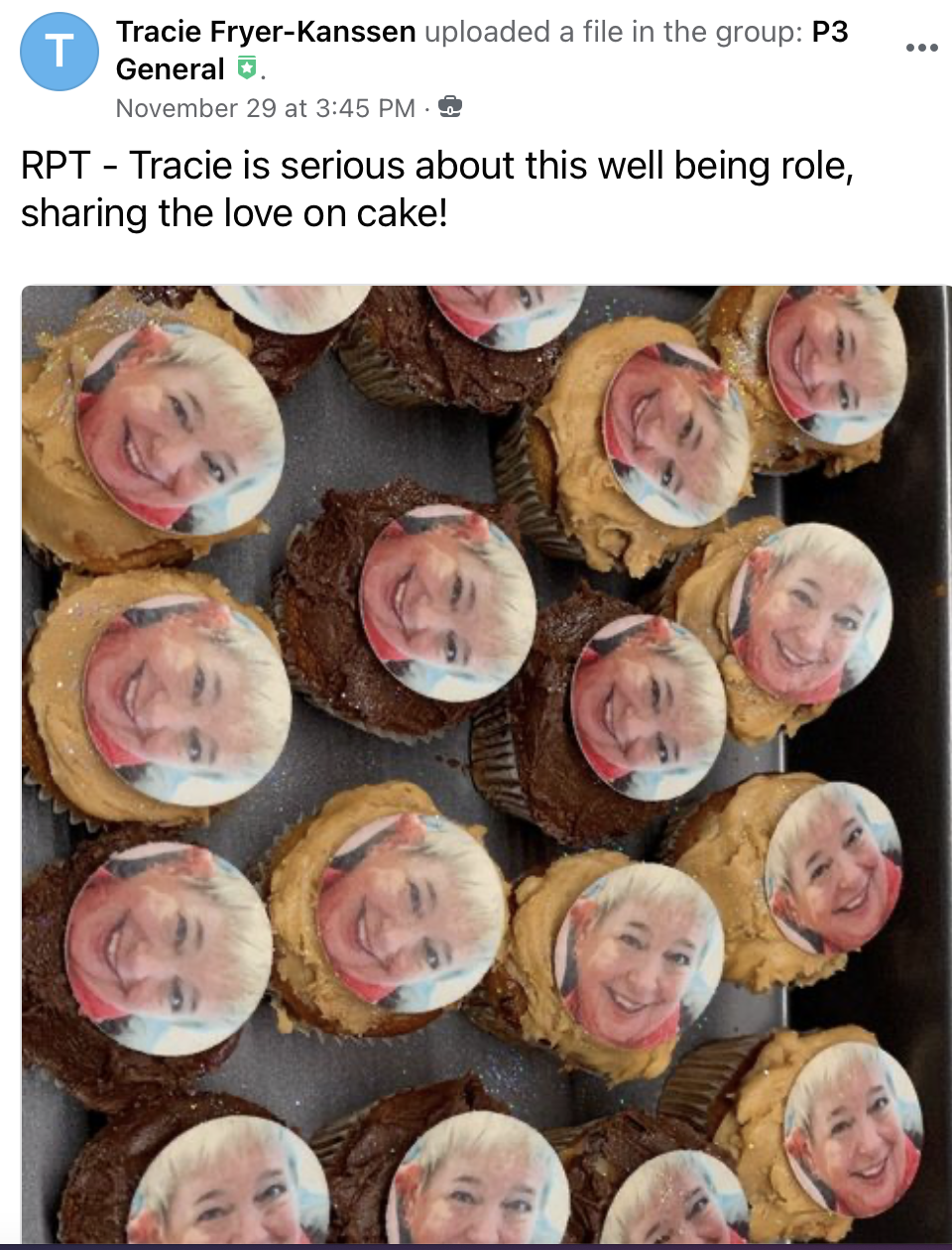Viewport: 952px width, 1250px height.
Task: Open the post's three-dot options menu
Action: click(x=921, y=48)
